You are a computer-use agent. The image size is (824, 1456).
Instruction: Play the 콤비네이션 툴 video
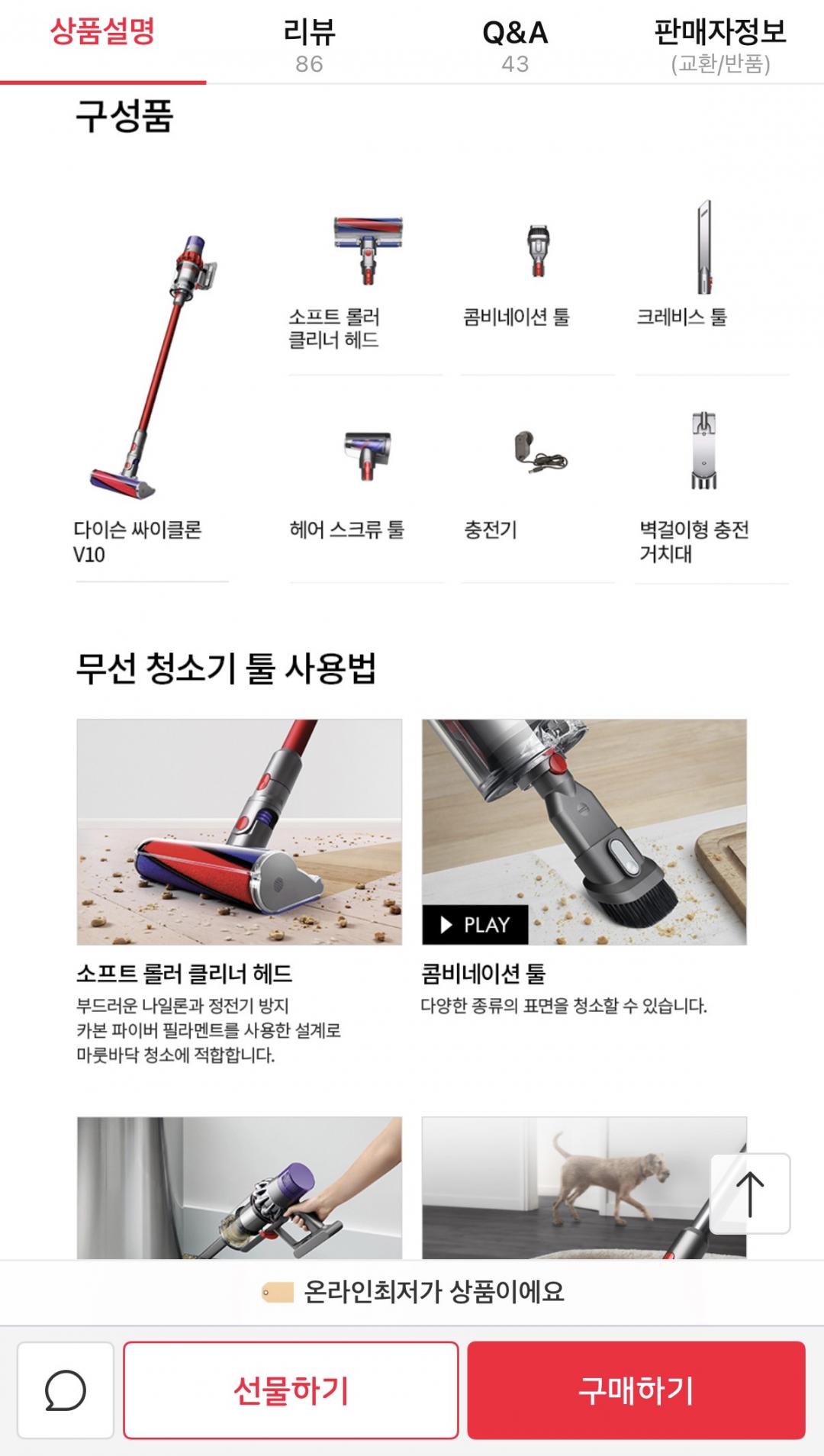[475, 924]
